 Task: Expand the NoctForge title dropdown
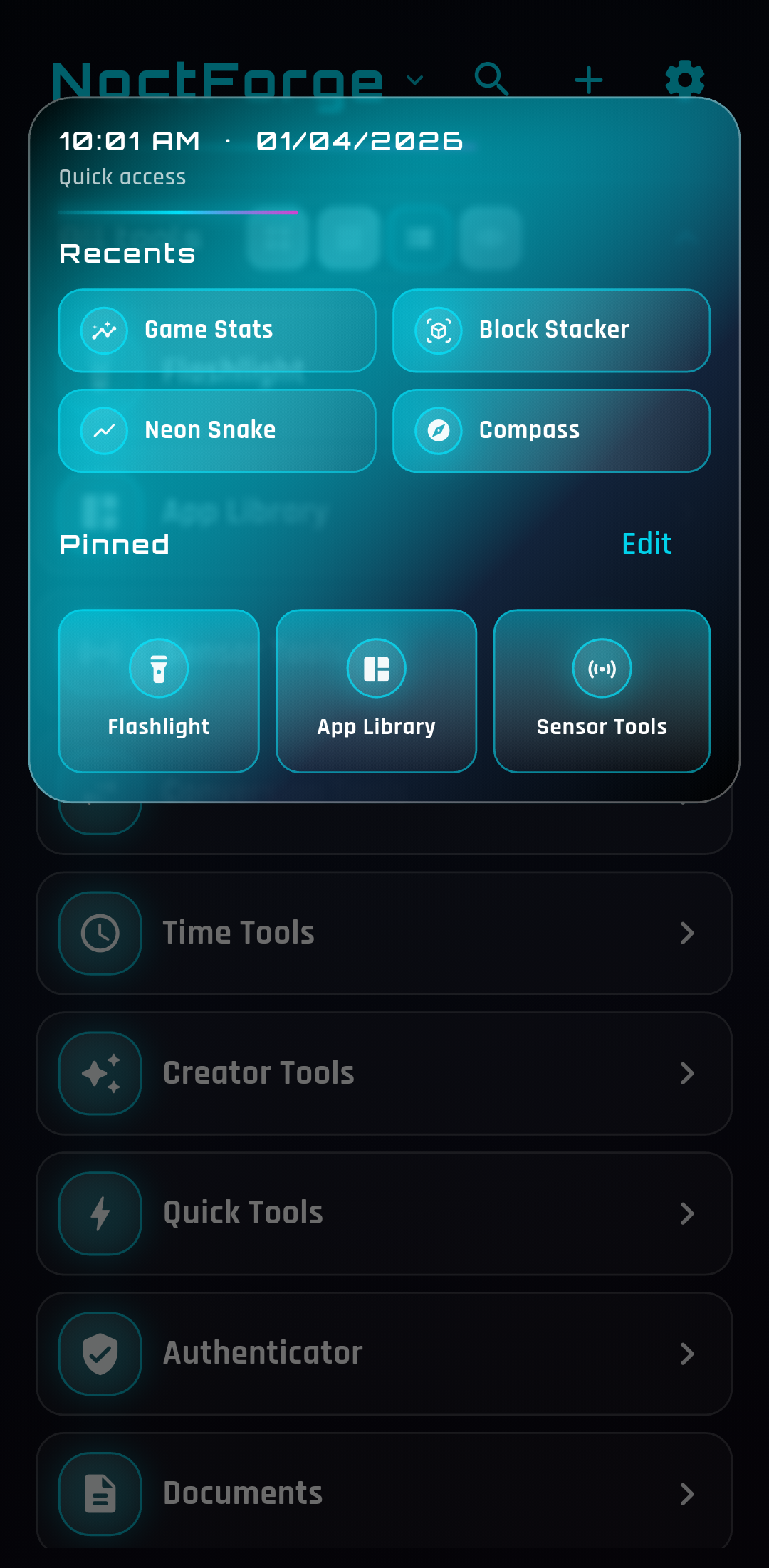(415, 79)
